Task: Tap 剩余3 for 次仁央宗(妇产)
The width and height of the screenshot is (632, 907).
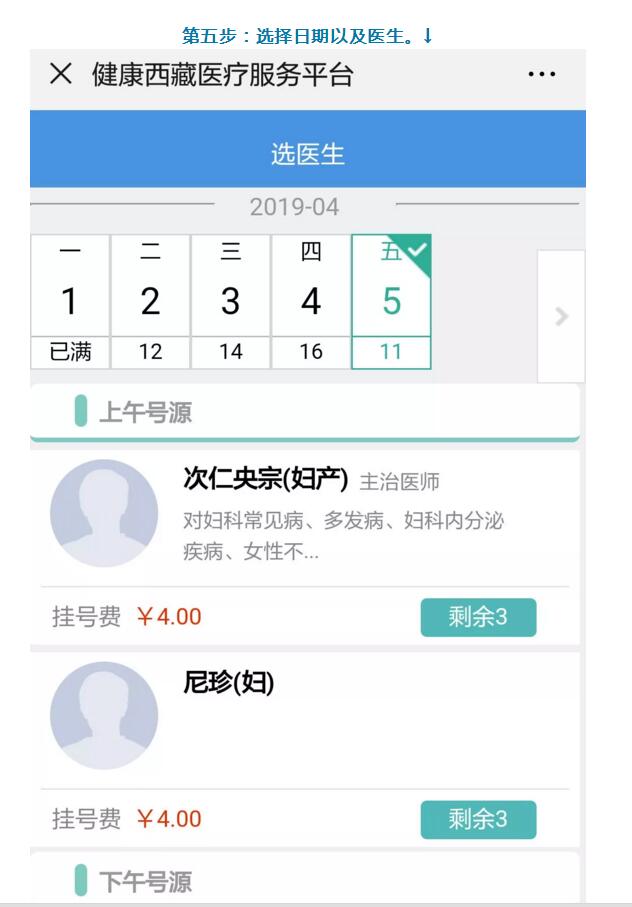Action: (478, 617)
